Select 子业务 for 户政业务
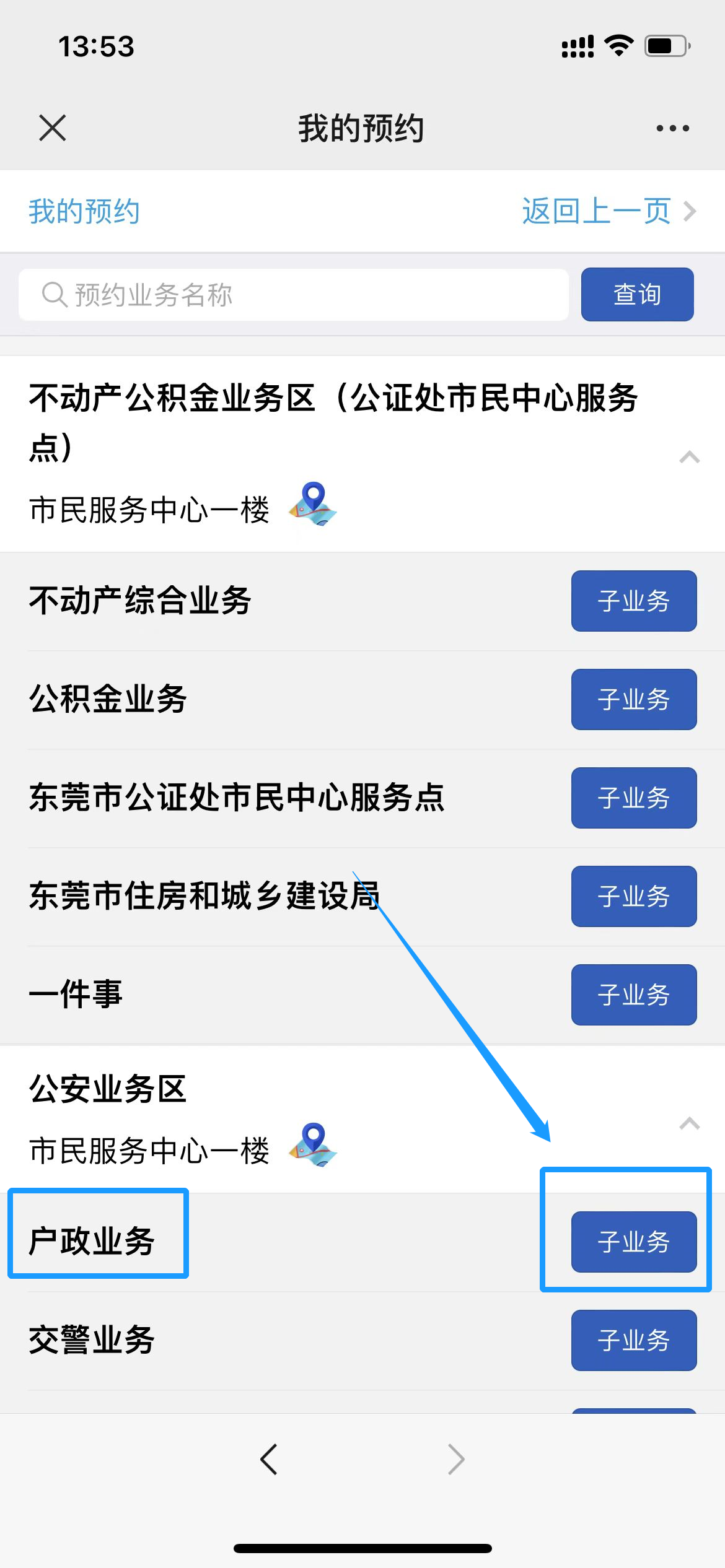 [x=633, y=1242]
